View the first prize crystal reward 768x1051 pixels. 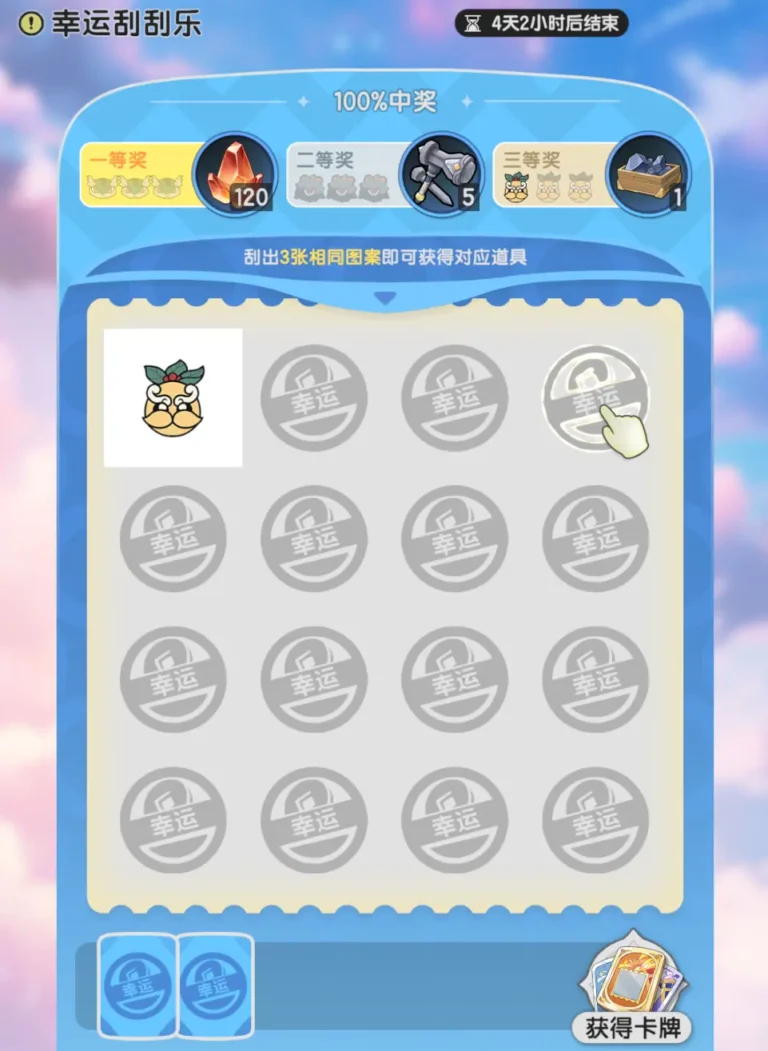tap(233, 175)
